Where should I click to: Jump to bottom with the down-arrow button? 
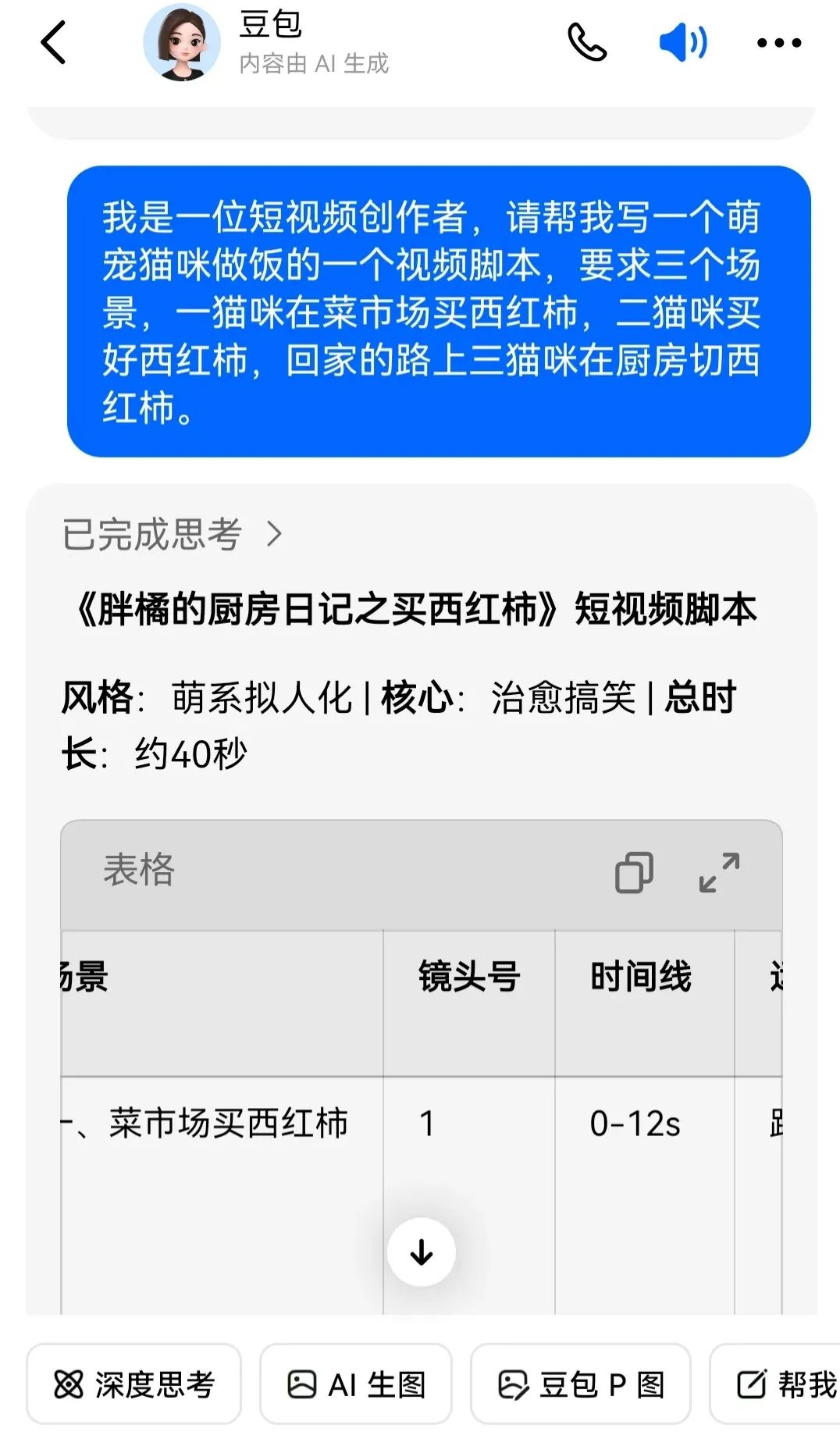click(422, 1252)
